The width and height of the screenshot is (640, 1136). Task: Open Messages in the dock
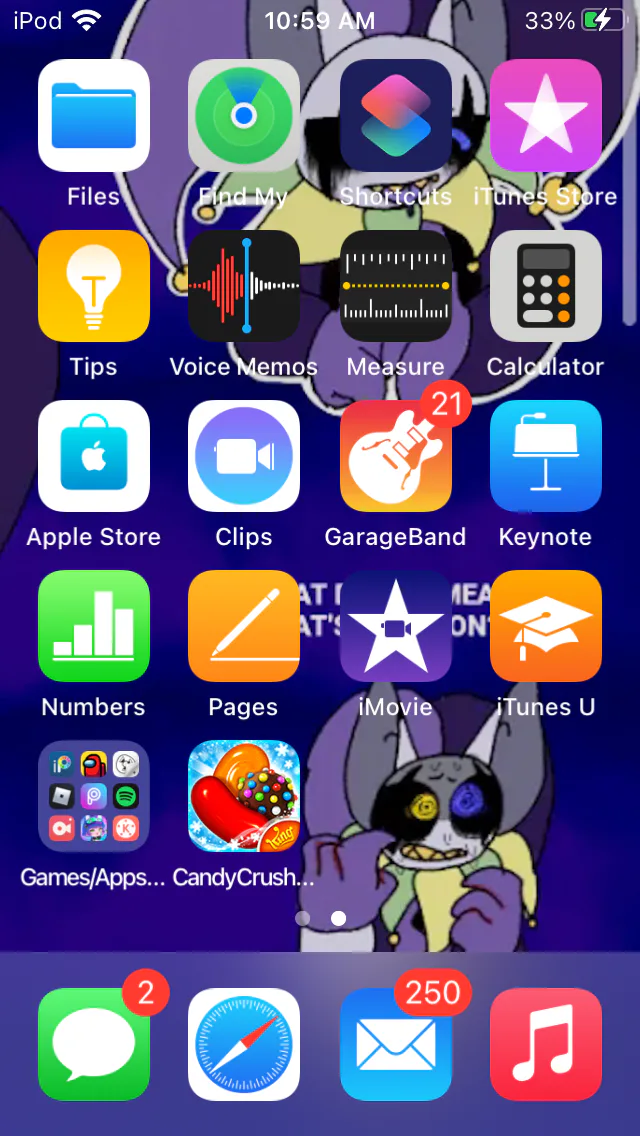[94, 1044]
